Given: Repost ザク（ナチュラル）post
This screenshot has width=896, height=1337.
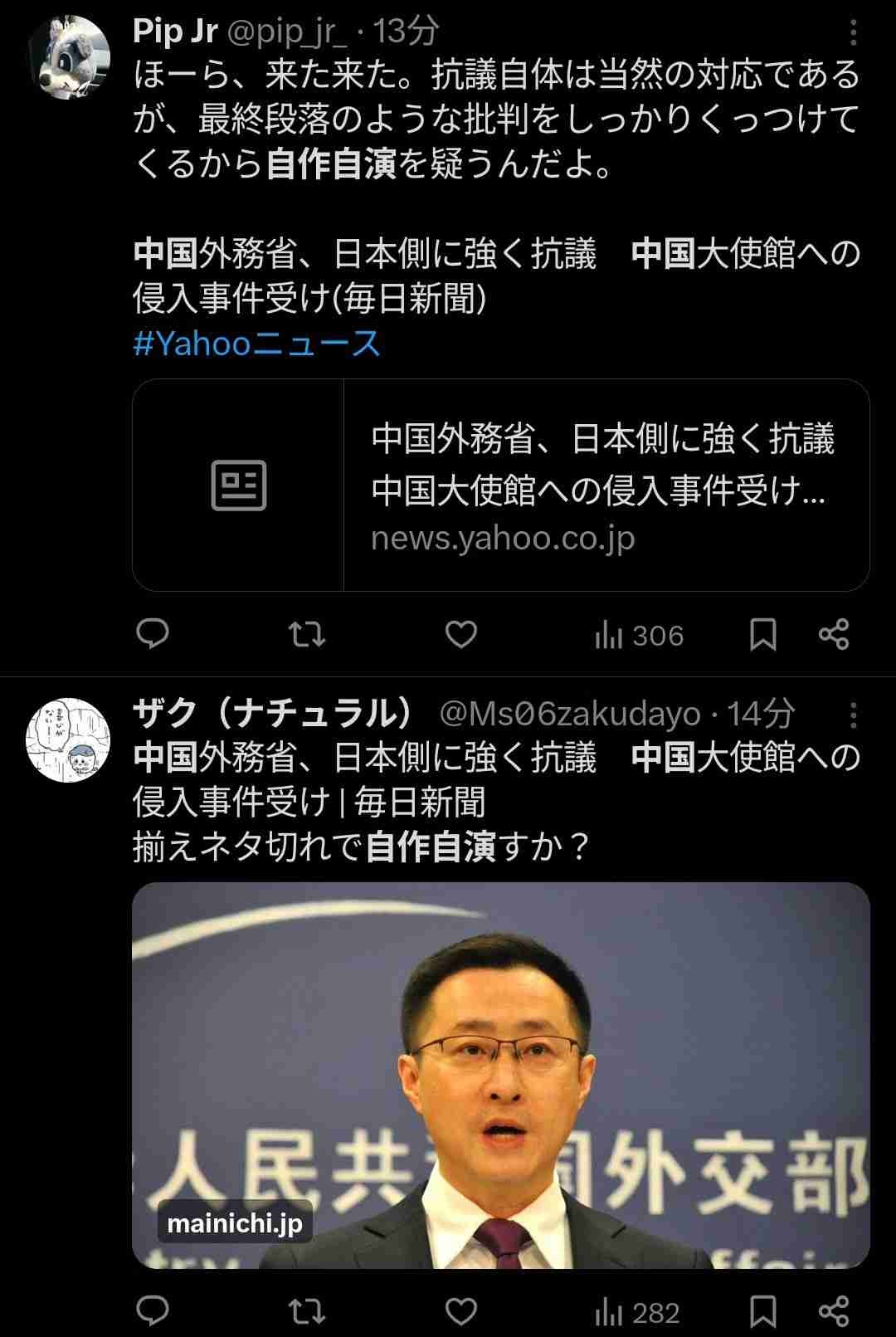Looking at the screenshot, I should pos(306,1311).
